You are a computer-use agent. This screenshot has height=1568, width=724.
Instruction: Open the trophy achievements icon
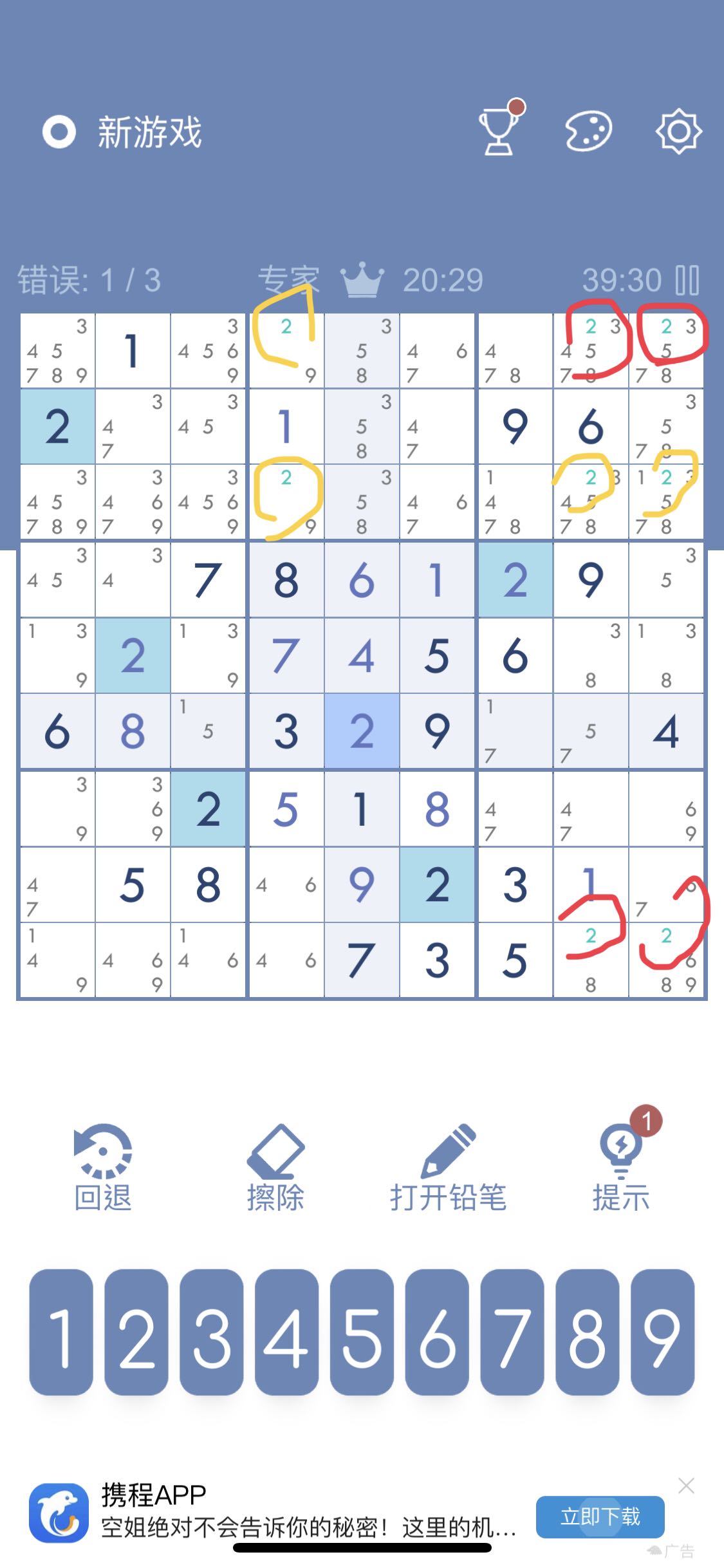coord(499,131)
